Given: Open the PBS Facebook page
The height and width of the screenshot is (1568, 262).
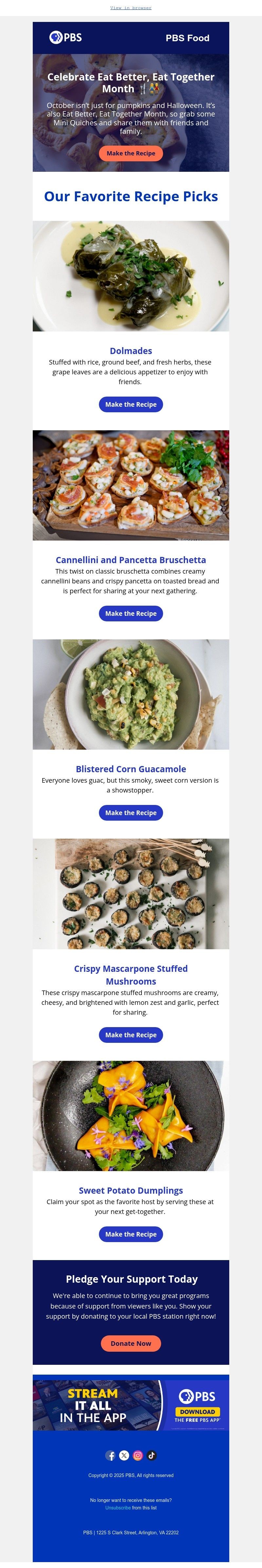Looking at the screenshot, I should point(110,1455).
